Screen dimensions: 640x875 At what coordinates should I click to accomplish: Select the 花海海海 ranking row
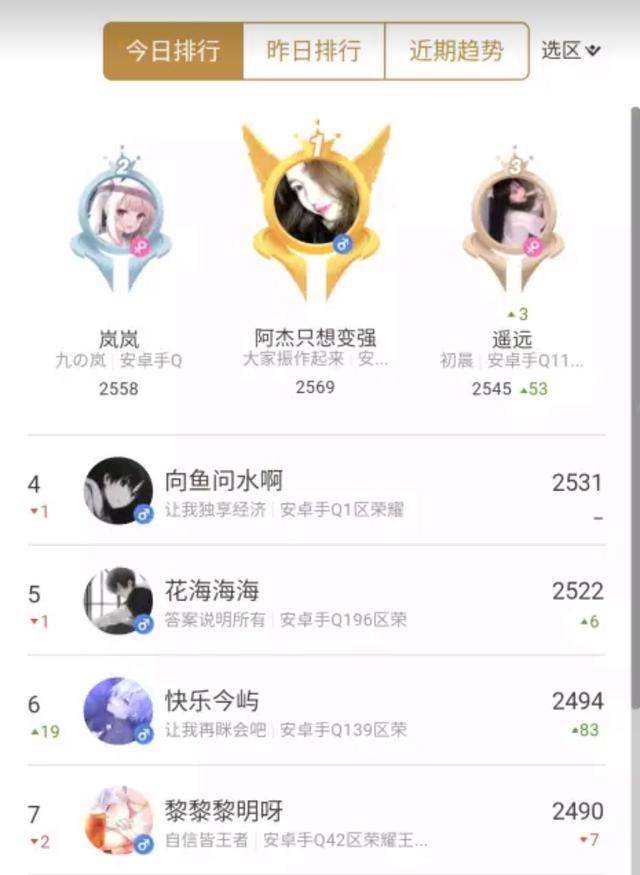click(x=316, y=601)
